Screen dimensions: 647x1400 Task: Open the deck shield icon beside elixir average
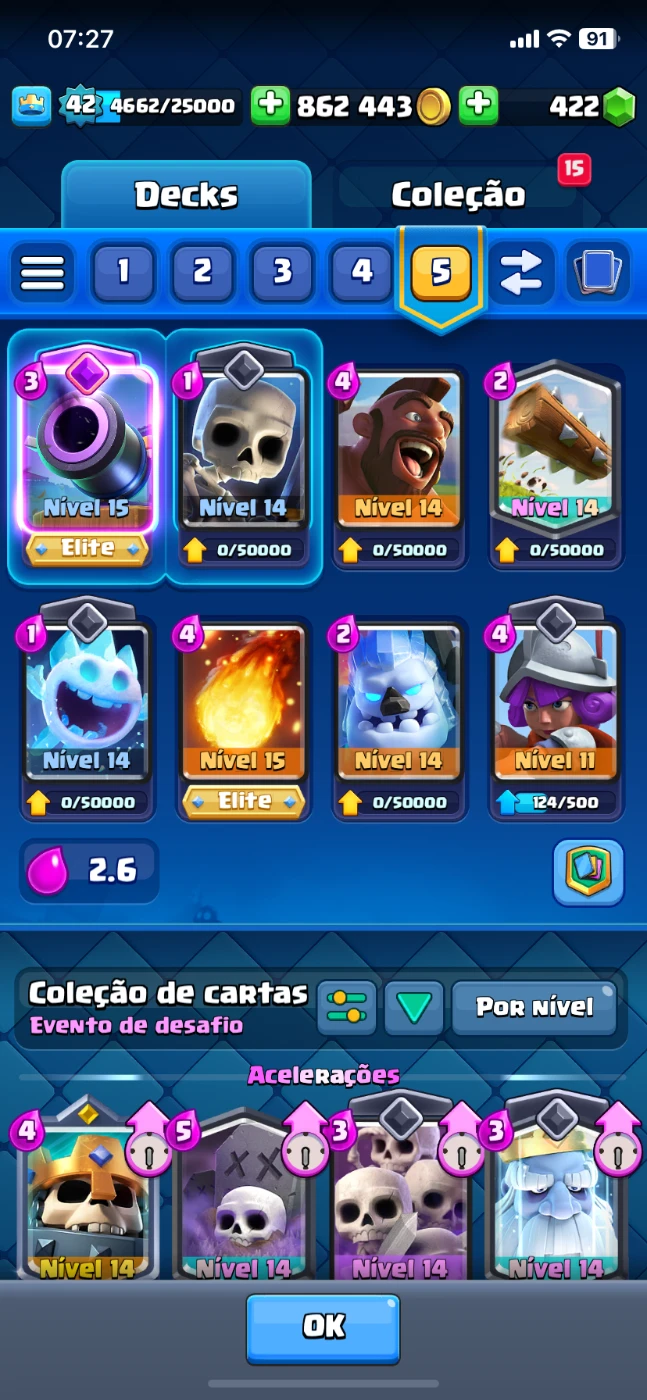588,871
